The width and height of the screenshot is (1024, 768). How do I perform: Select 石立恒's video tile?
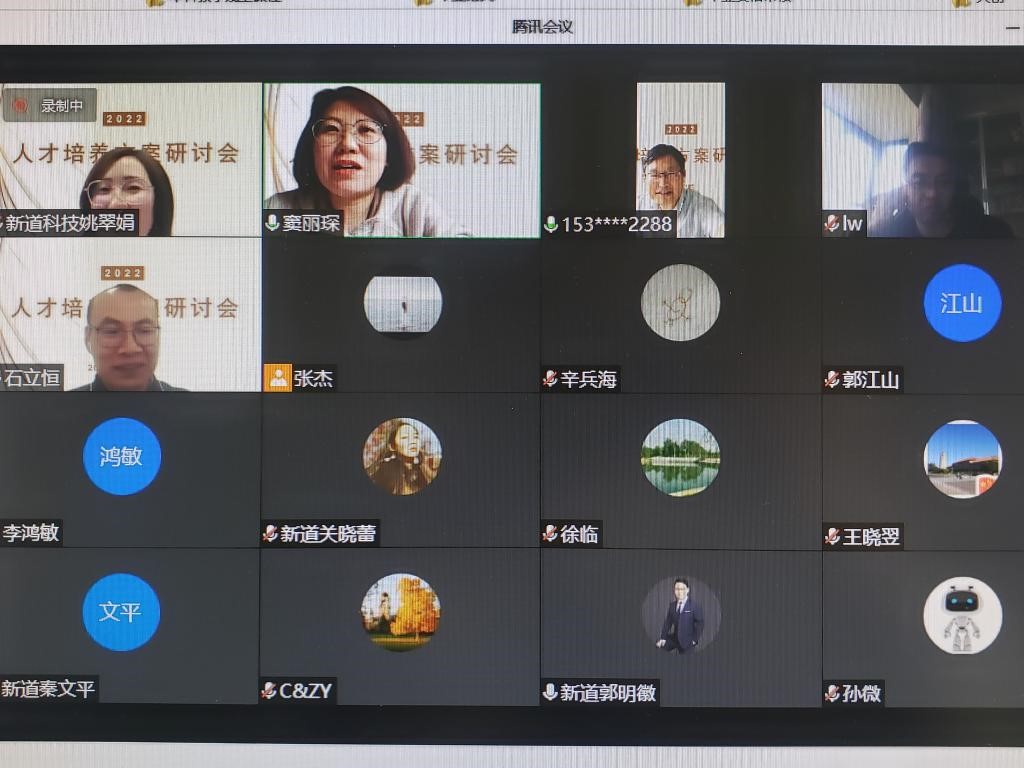pyautogui.click(x=130, y=315)
